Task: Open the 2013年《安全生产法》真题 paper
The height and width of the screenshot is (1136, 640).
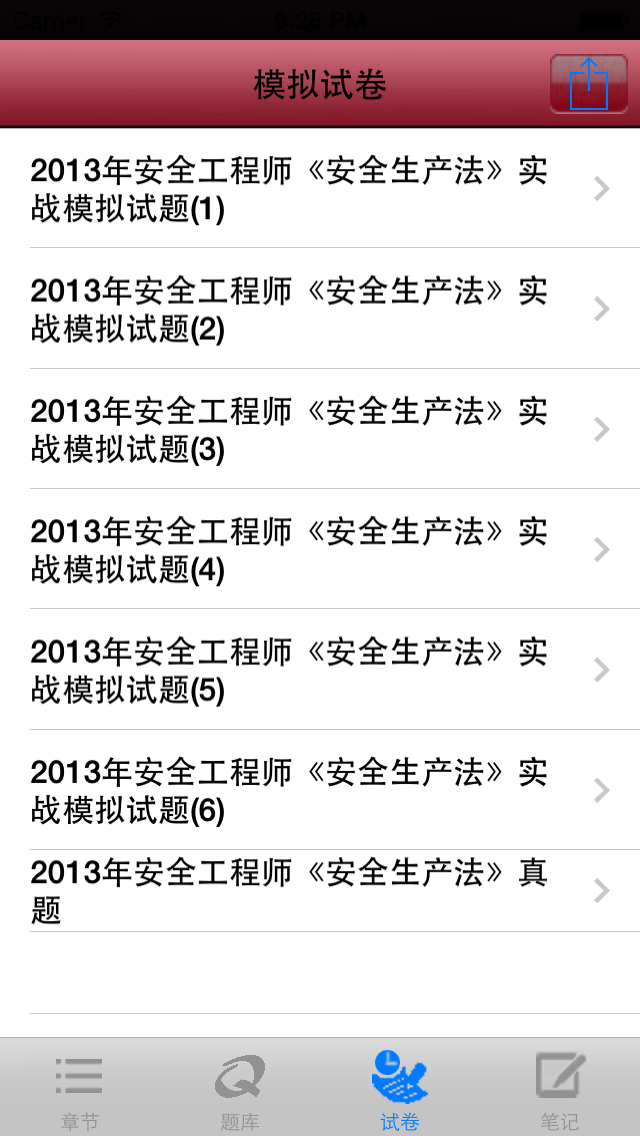Action: tap(320, 890)
